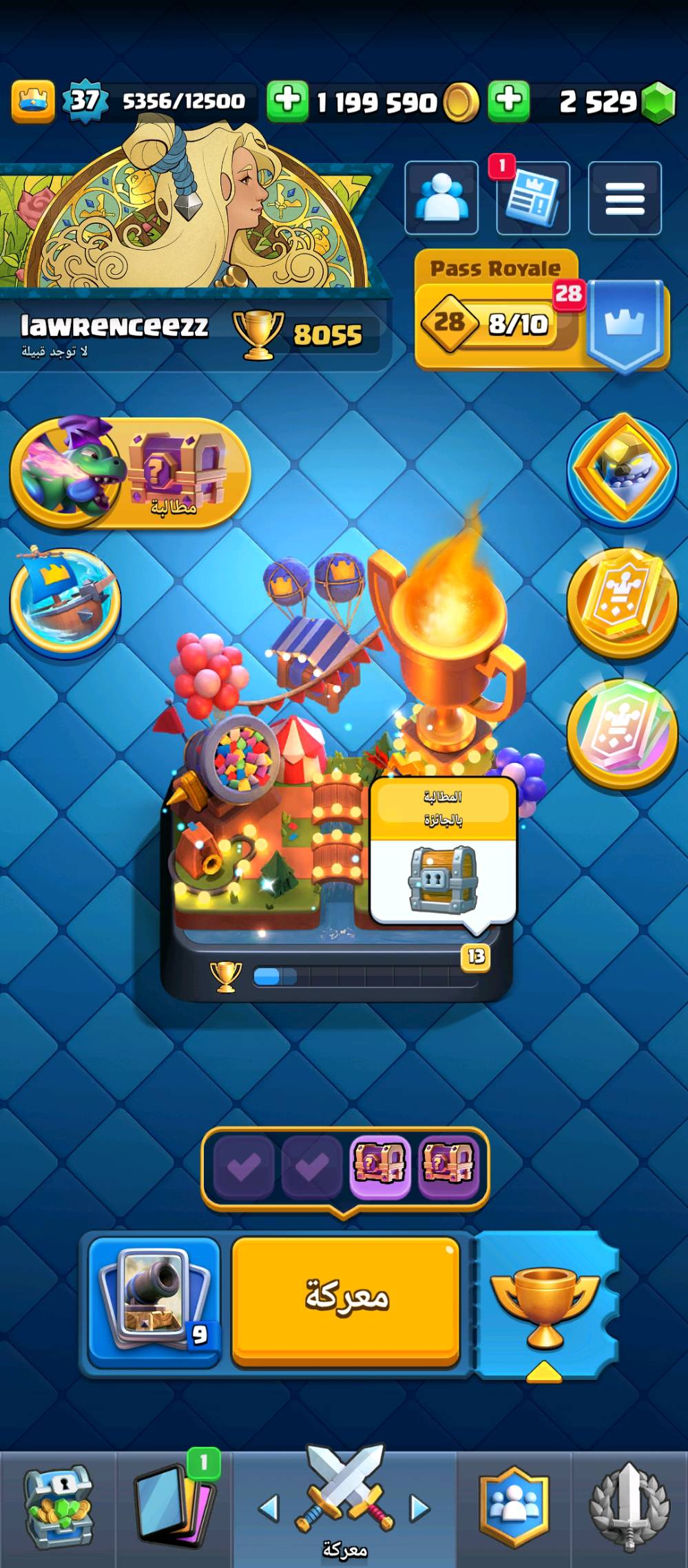This screenshot has width=688, height=1568.
Task: Open player profile lawrenceezz
Action: coord(114,326)
